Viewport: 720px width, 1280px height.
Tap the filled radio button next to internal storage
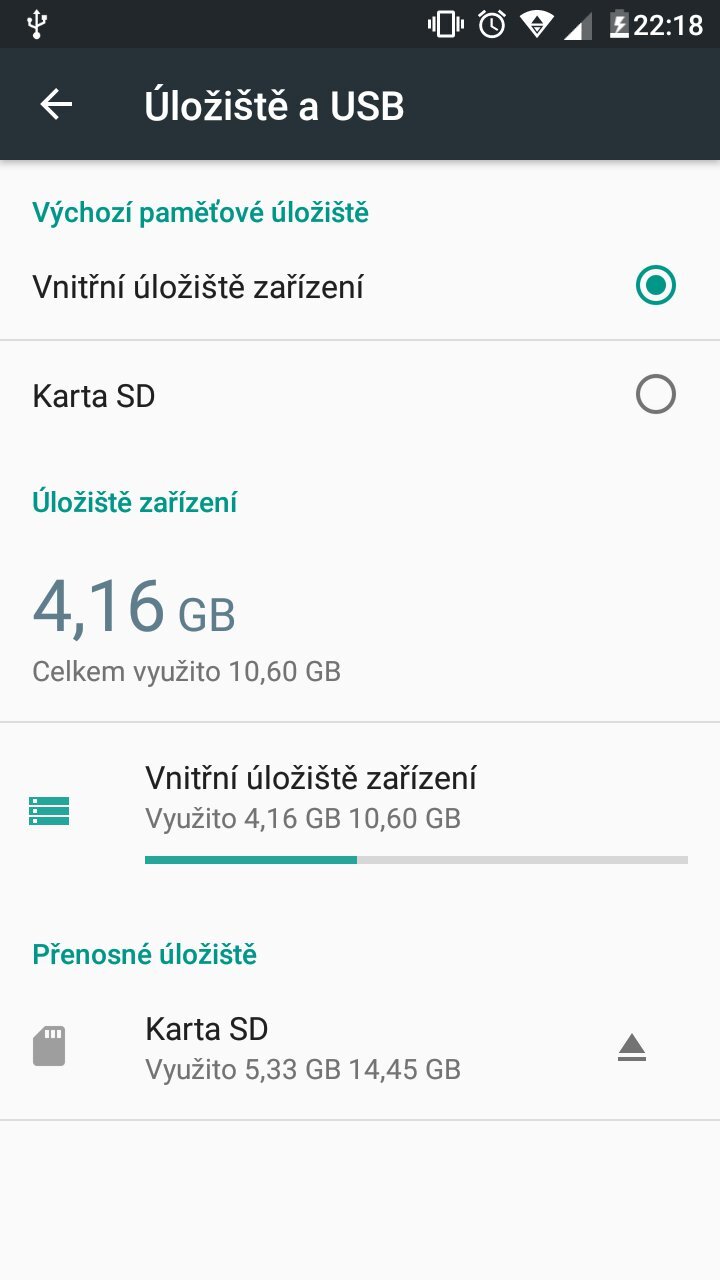point(657,286)
